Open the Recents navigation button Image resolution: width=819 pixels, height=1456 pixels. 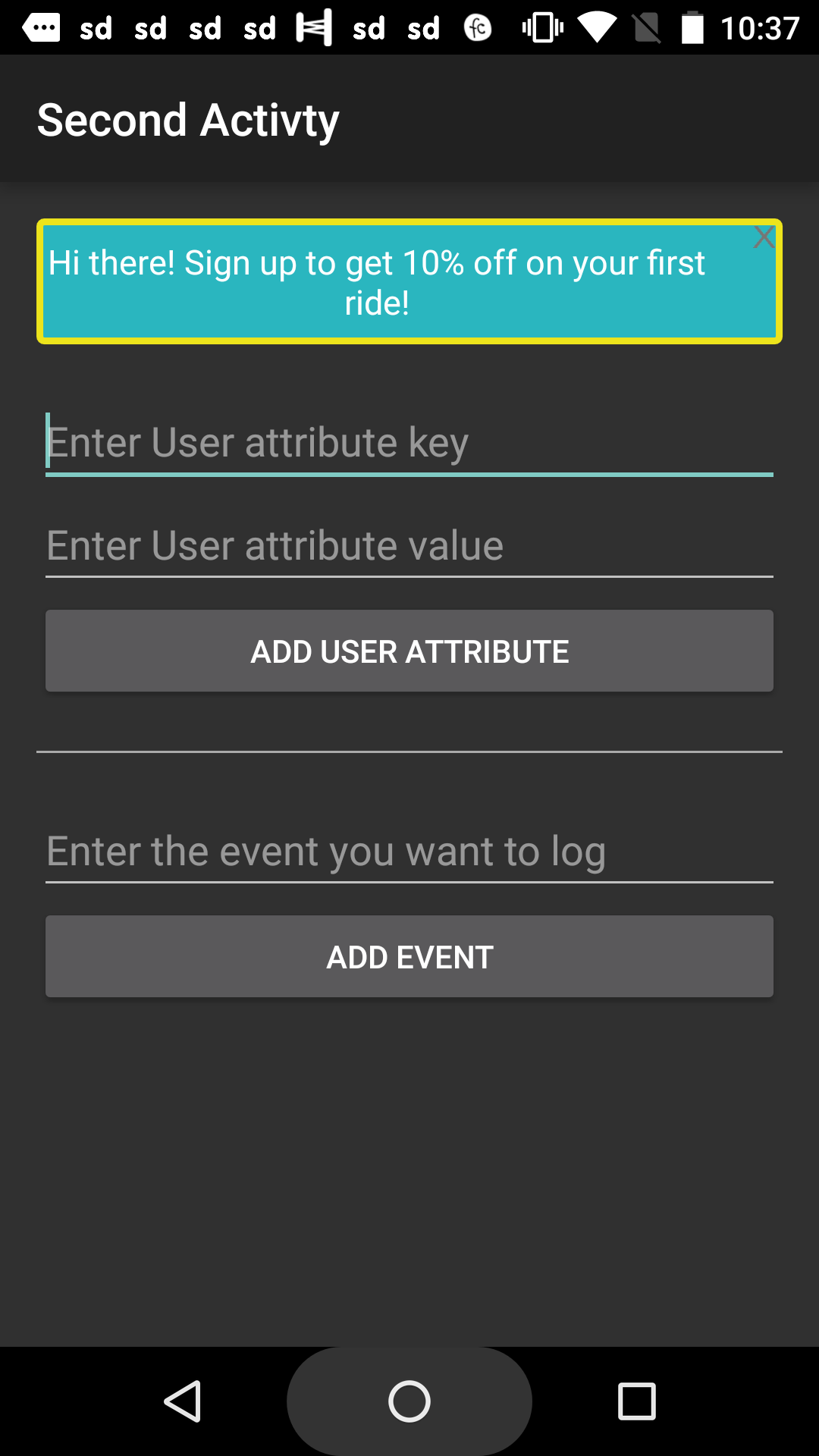637,1401
